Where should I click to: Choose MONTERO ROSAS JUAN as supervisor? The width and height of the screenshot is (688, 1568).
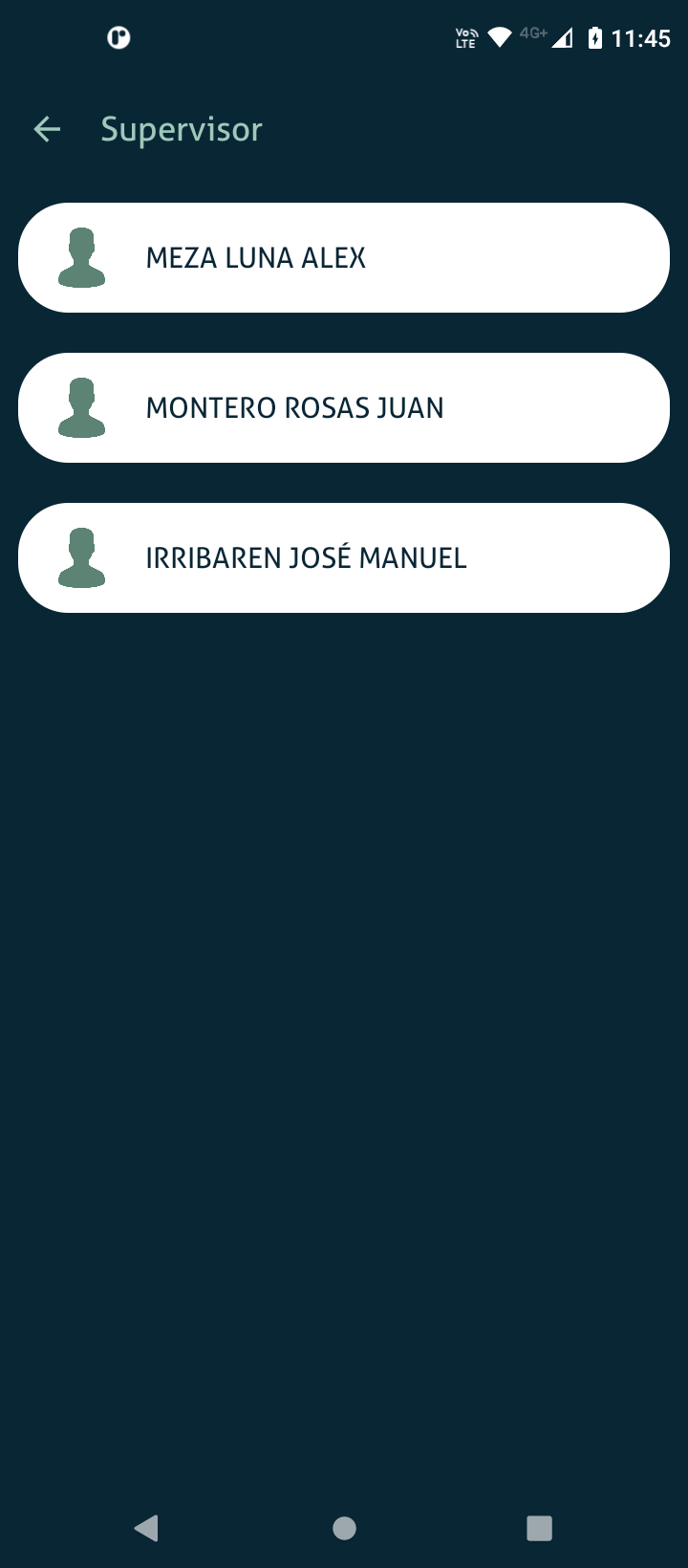click(344, 407)
